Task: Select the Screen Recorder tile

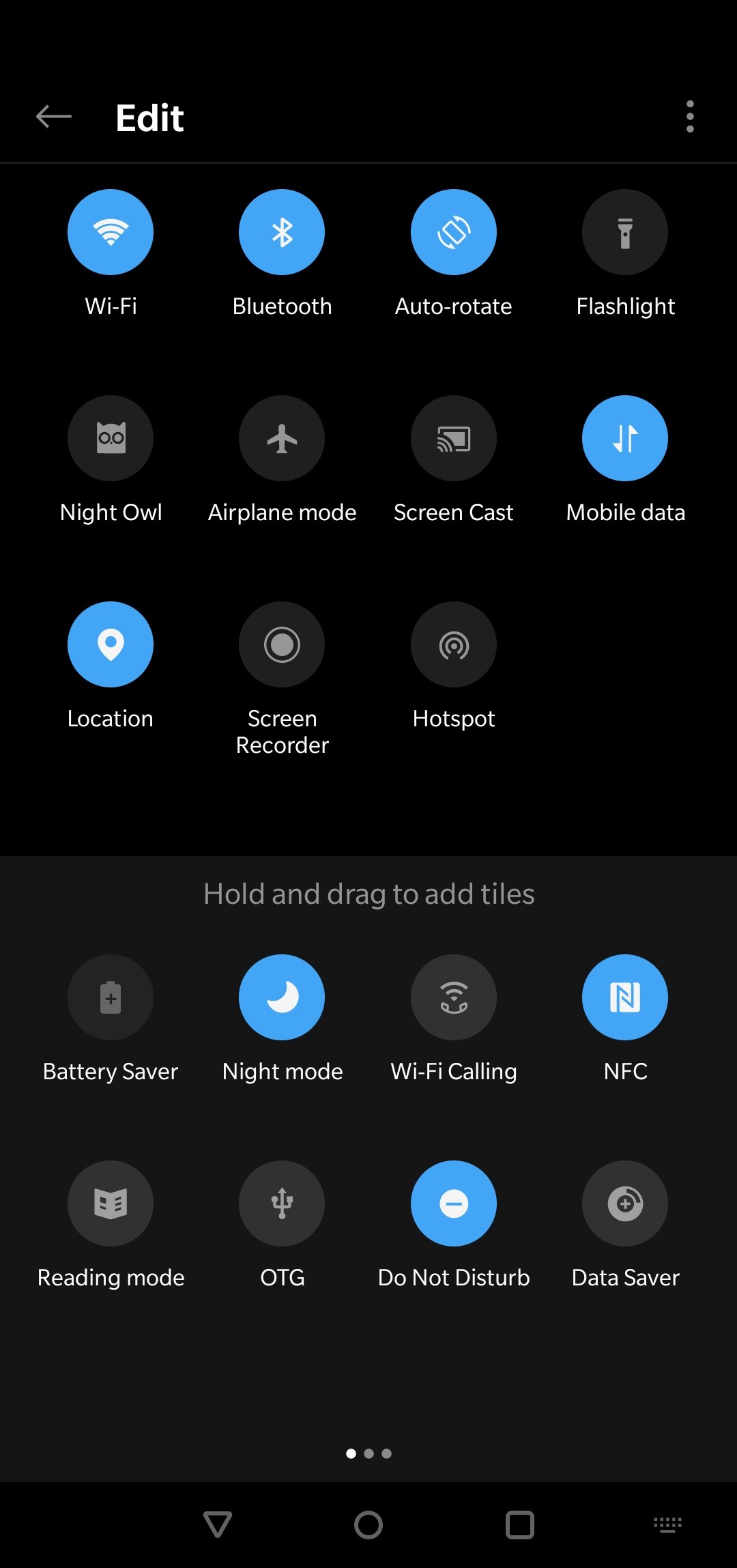Action: [282, 644]
